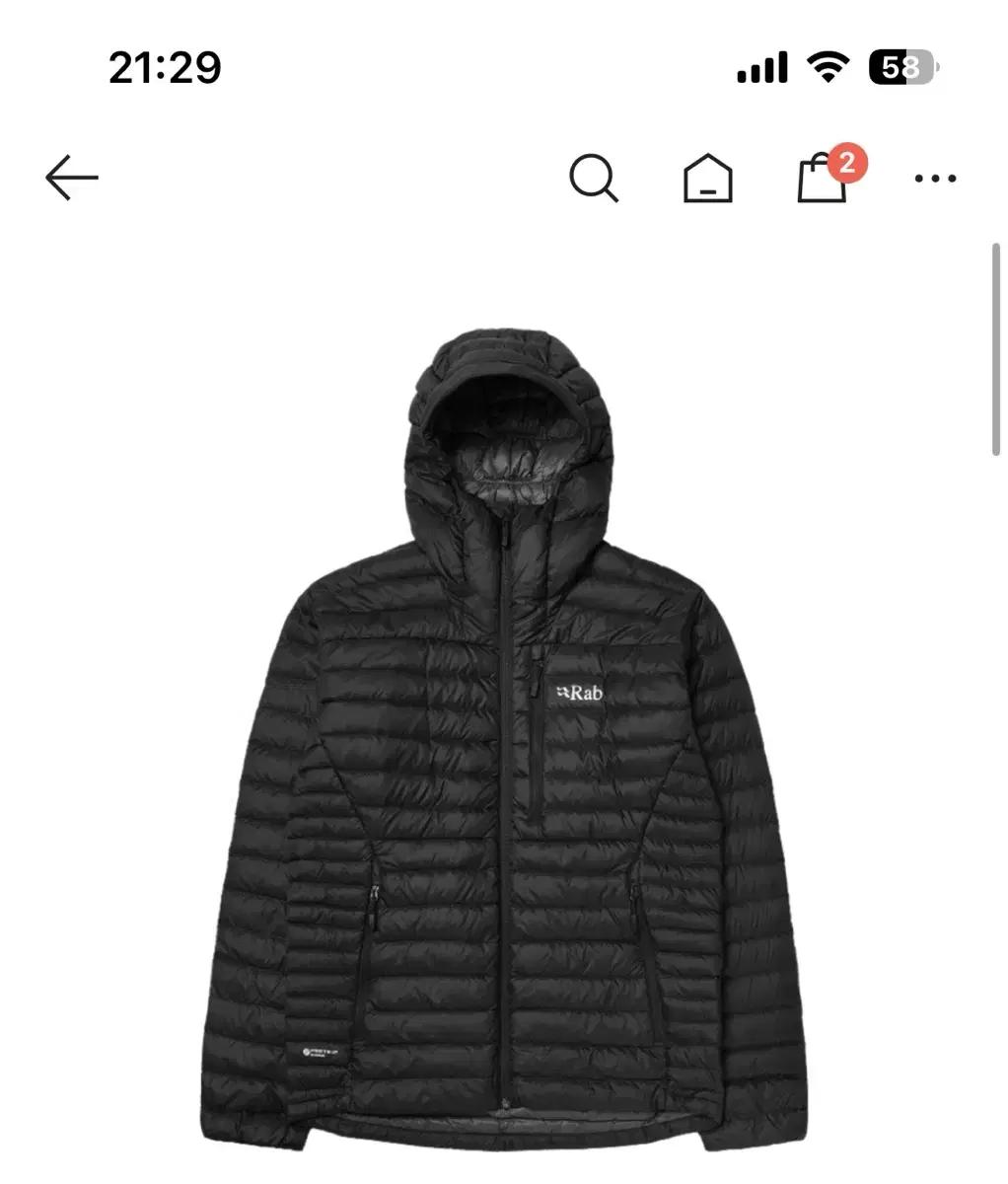The width and height of the screenshot is (1008, 1184).
Task: Tap the clock showing 21:29
Action: tap(166, 65)
